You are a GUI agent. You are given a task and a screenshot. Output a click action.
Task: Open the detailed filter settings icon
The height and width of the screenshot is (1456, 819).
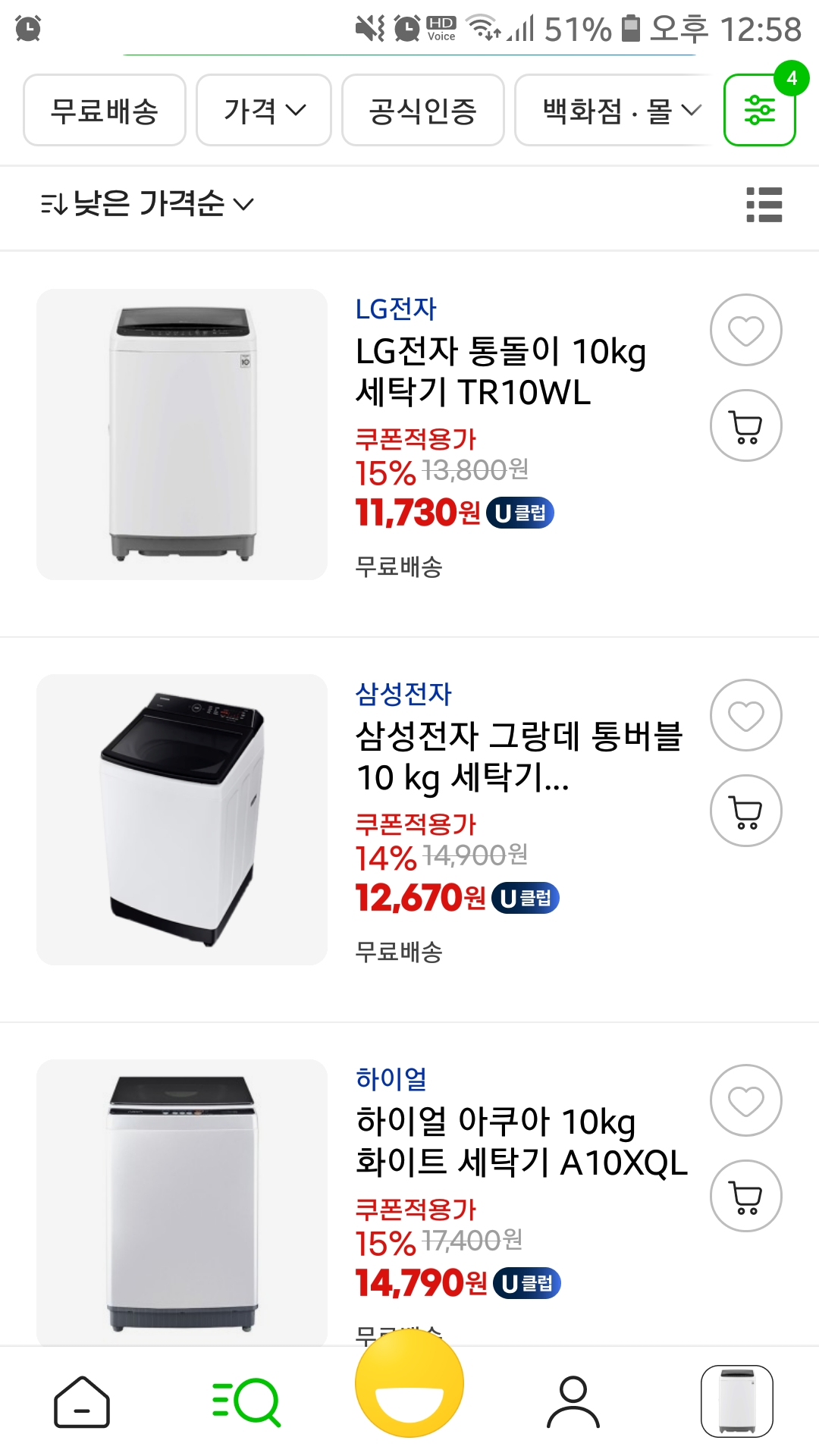(x=759, y=111)
